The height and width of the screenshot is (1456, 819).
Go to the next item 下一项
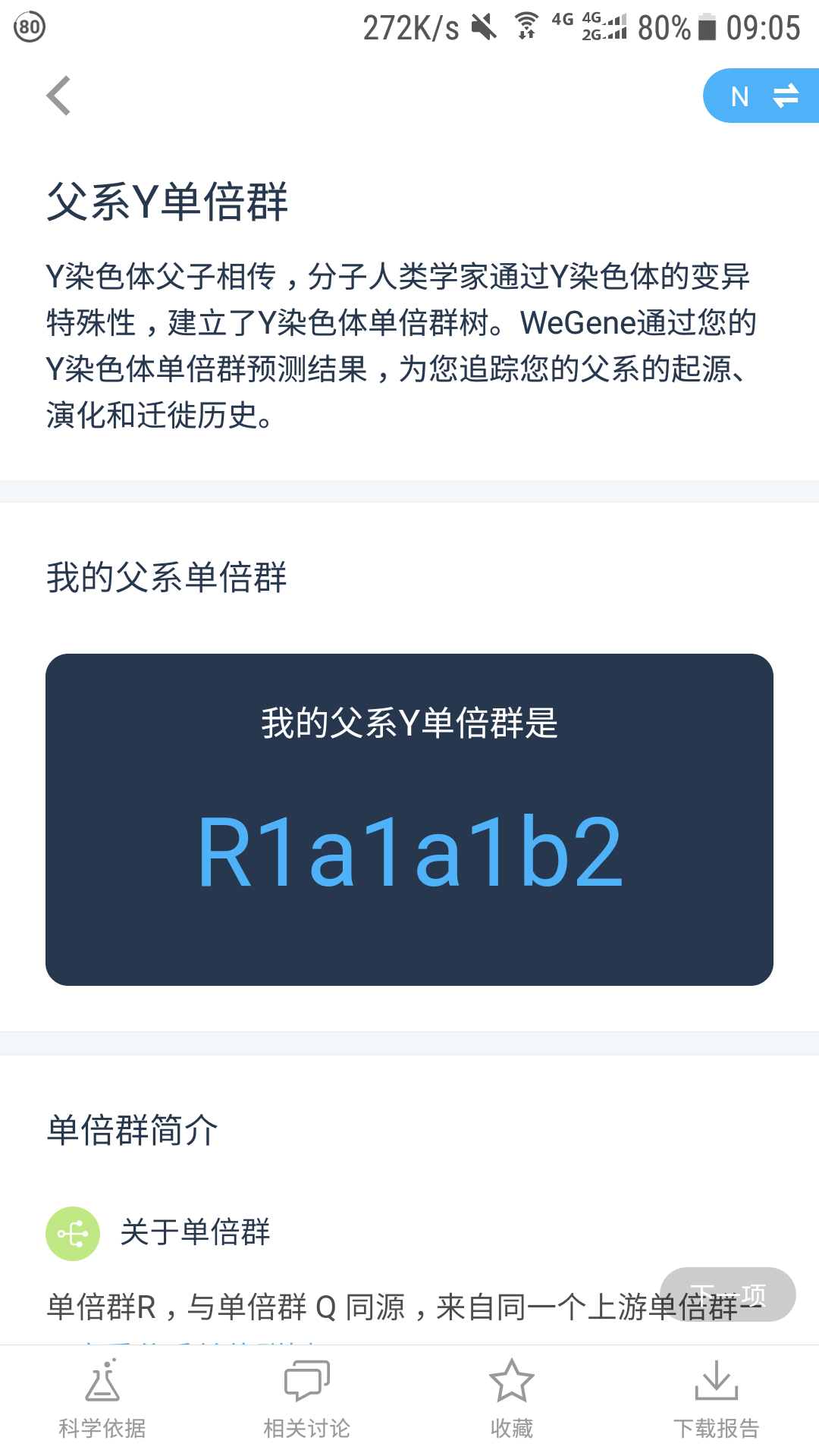tap(728, 1294)
